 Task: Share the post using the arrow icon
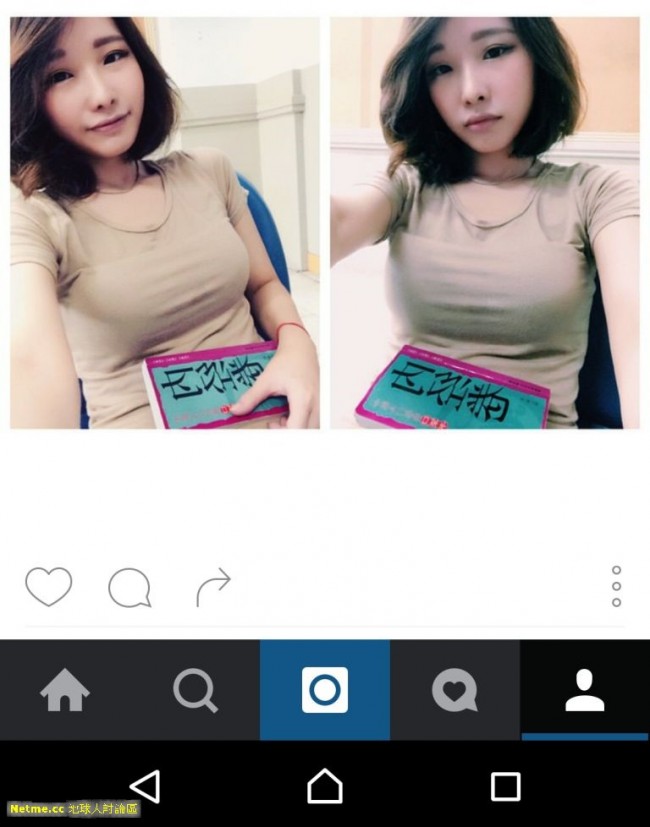click(x=213, y=587)
